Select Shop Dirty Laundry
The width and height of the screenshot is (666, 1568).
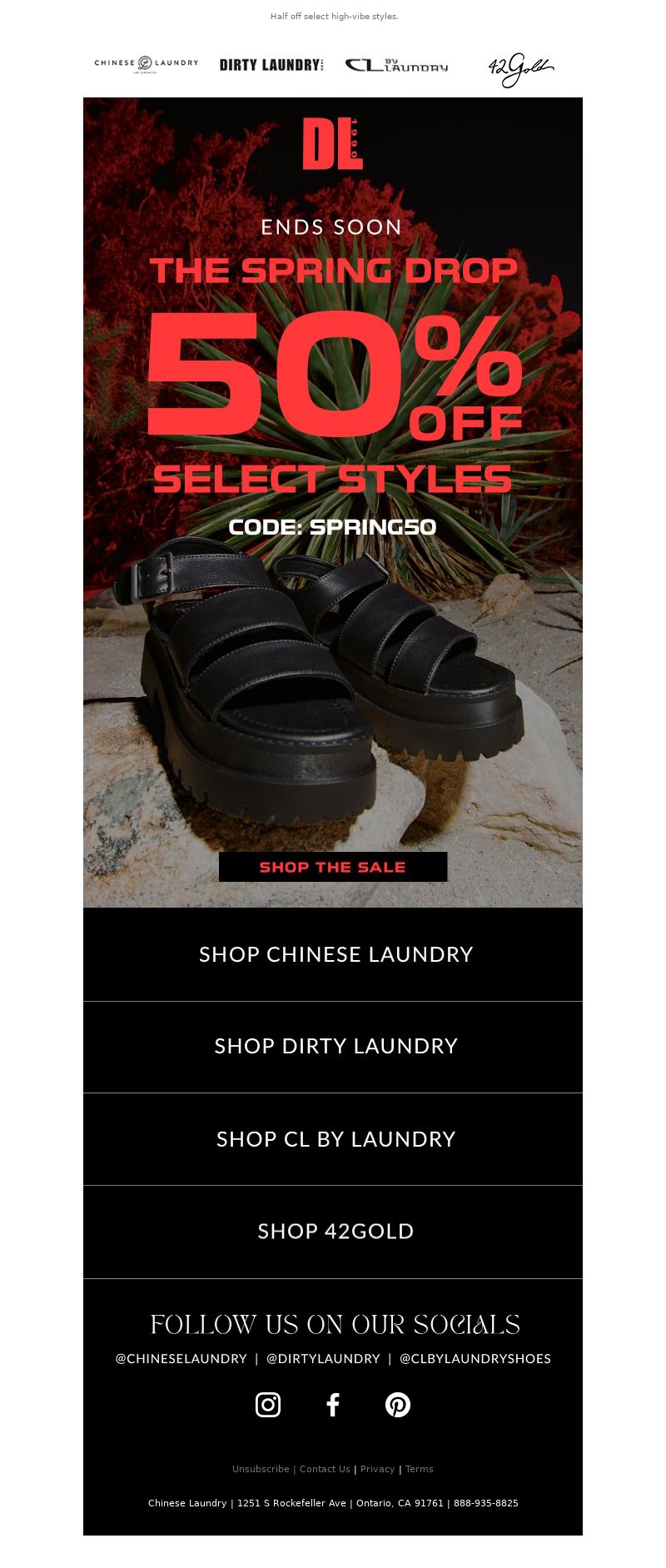(335, 1046)
